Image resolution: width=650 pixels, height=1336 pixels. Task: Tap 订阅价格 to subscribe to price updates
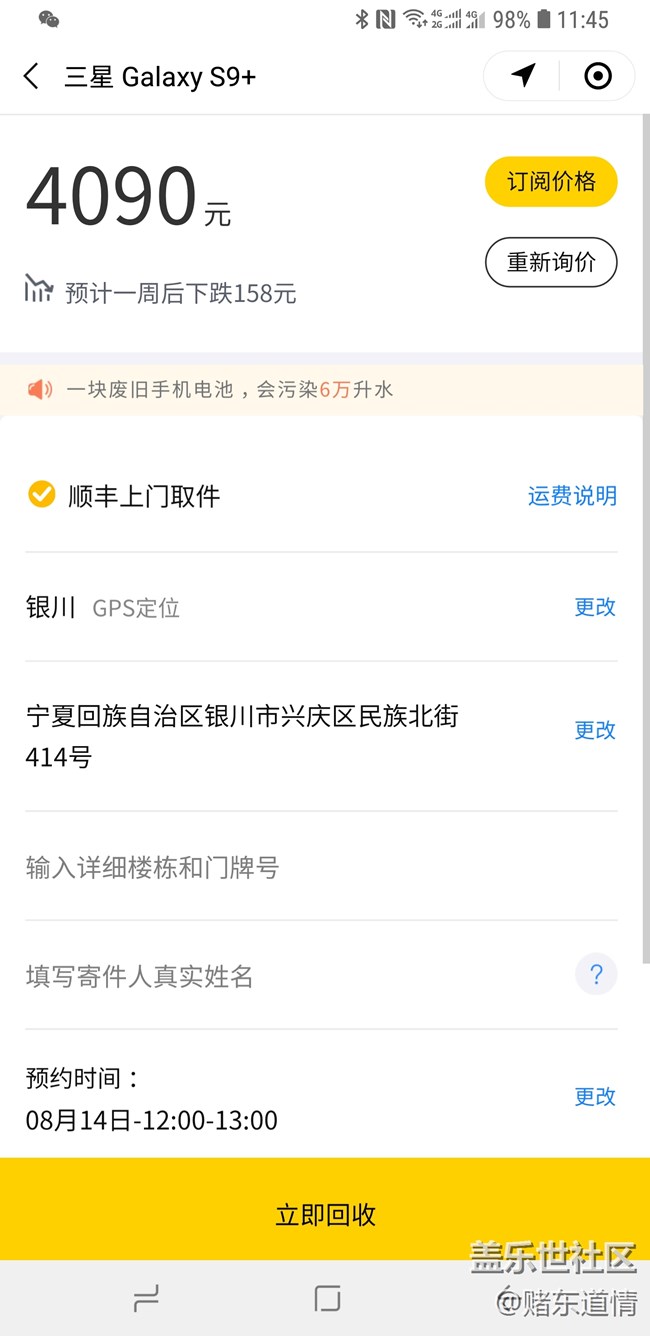[x=551, y=182]
